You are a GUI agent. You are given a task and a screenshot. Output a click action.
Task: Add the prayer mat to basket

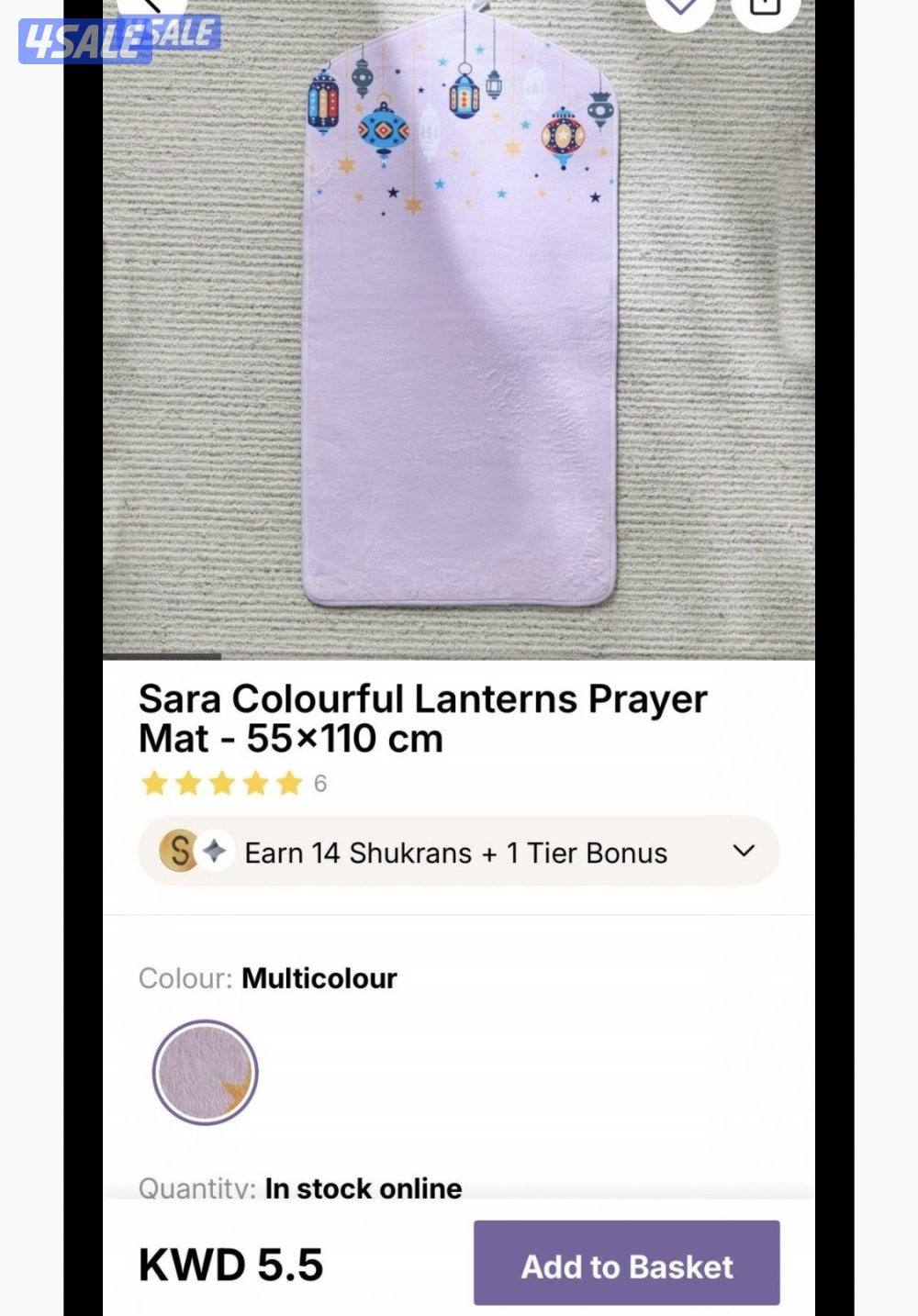(x=626, y=1266)
